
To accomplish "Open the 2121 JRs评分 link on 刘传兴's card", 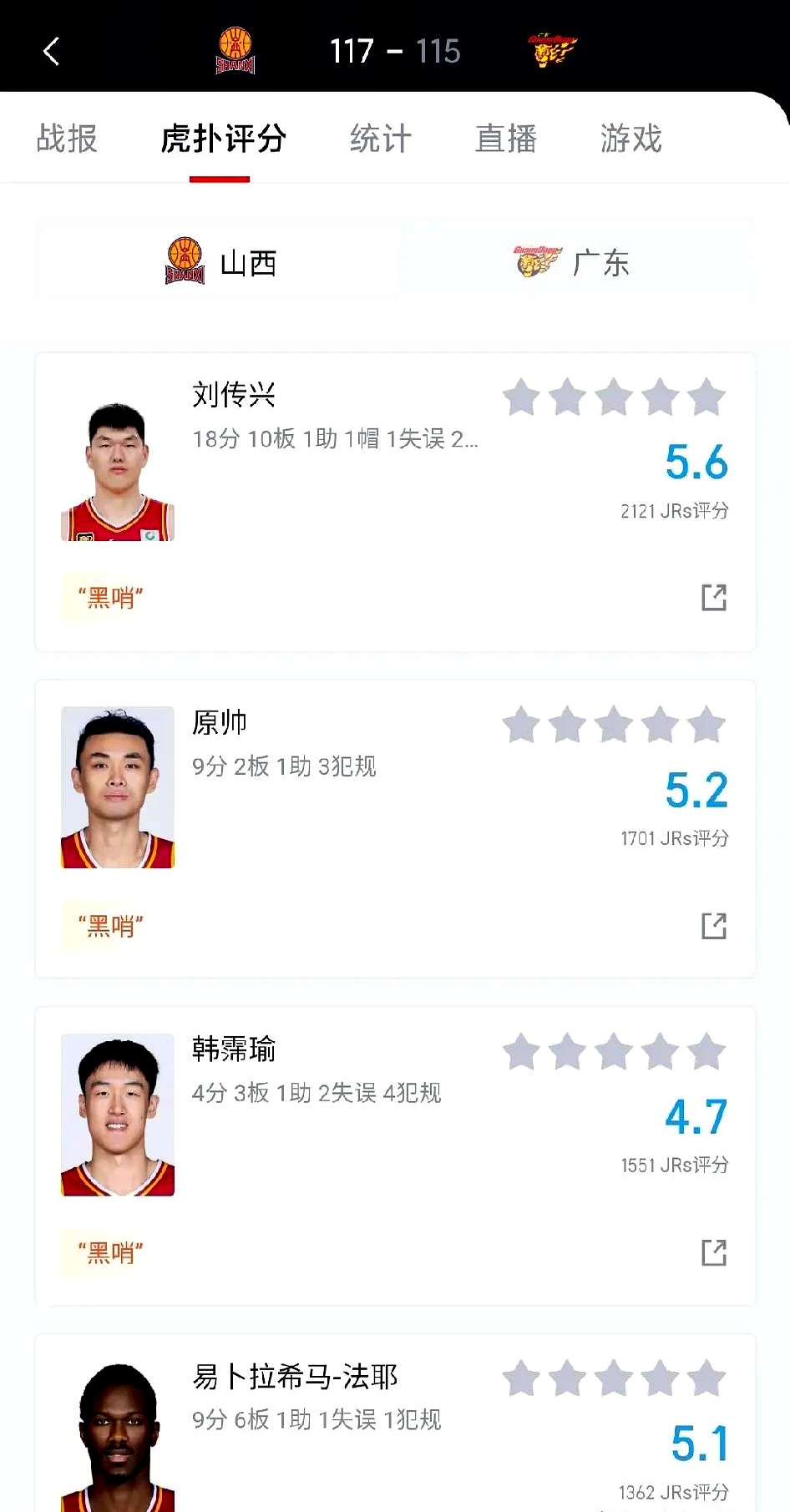I will 673,512.
